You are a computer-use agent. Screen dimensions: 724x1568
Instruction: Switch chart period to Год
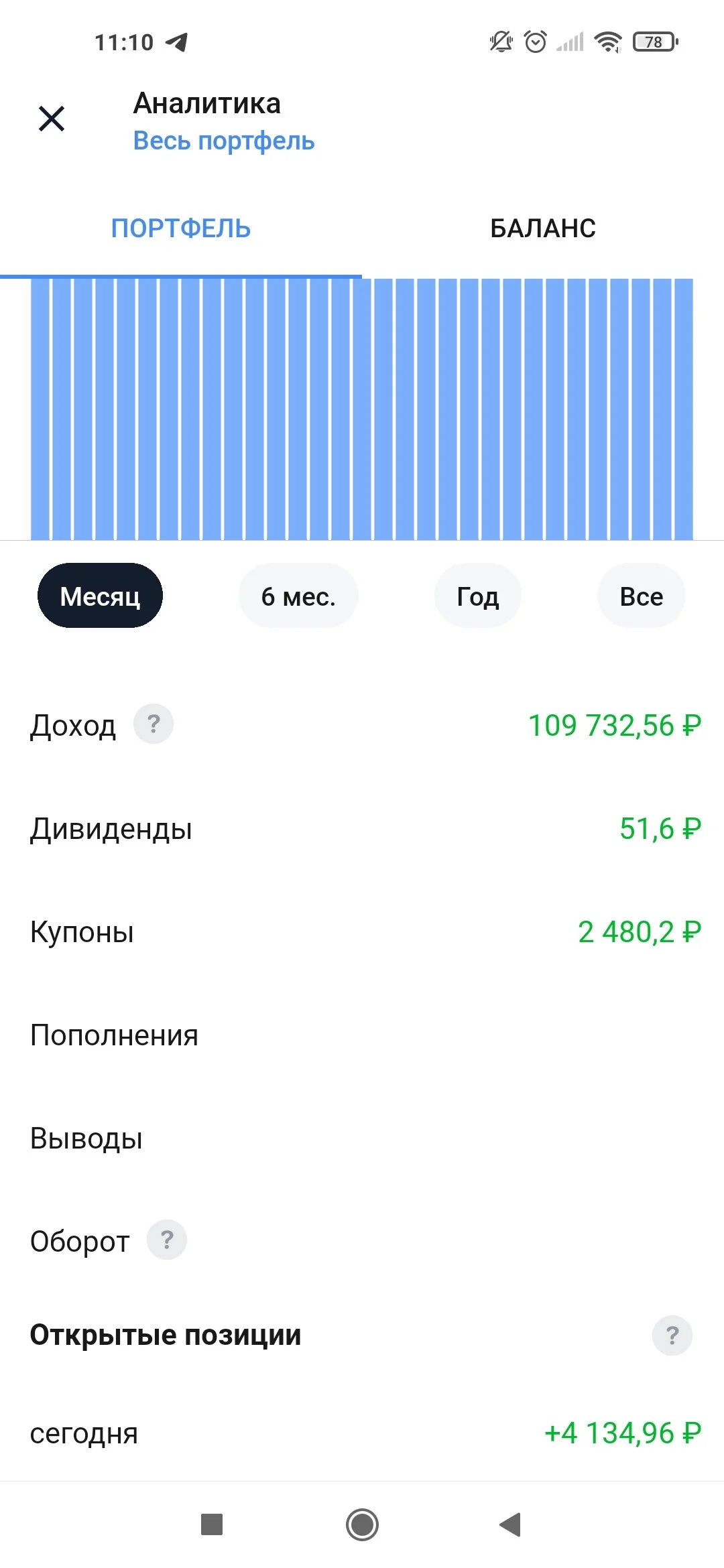coord(478,596)
